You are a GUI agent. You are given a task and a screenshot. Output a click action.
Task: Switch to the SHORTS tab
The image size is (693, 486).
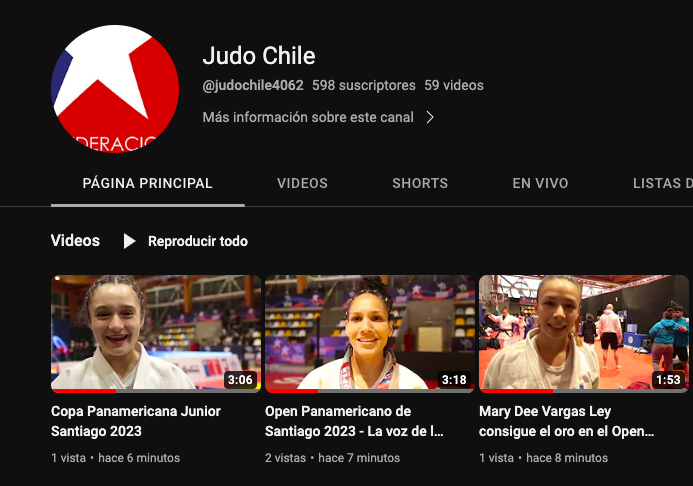pos(420,183)
